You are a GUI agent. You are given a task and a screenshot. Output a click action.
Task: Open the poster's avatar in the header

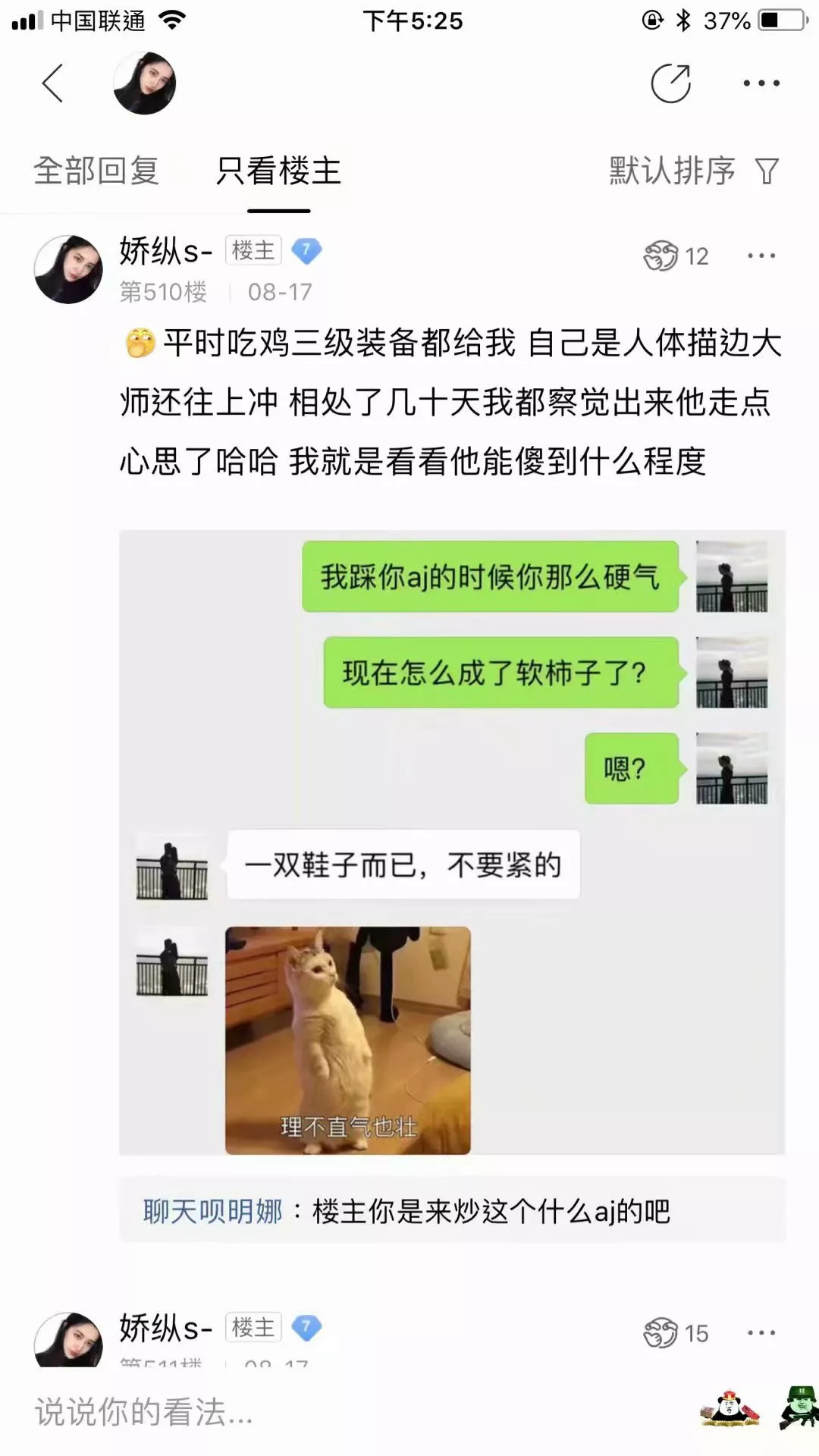[x=144, y=83]
